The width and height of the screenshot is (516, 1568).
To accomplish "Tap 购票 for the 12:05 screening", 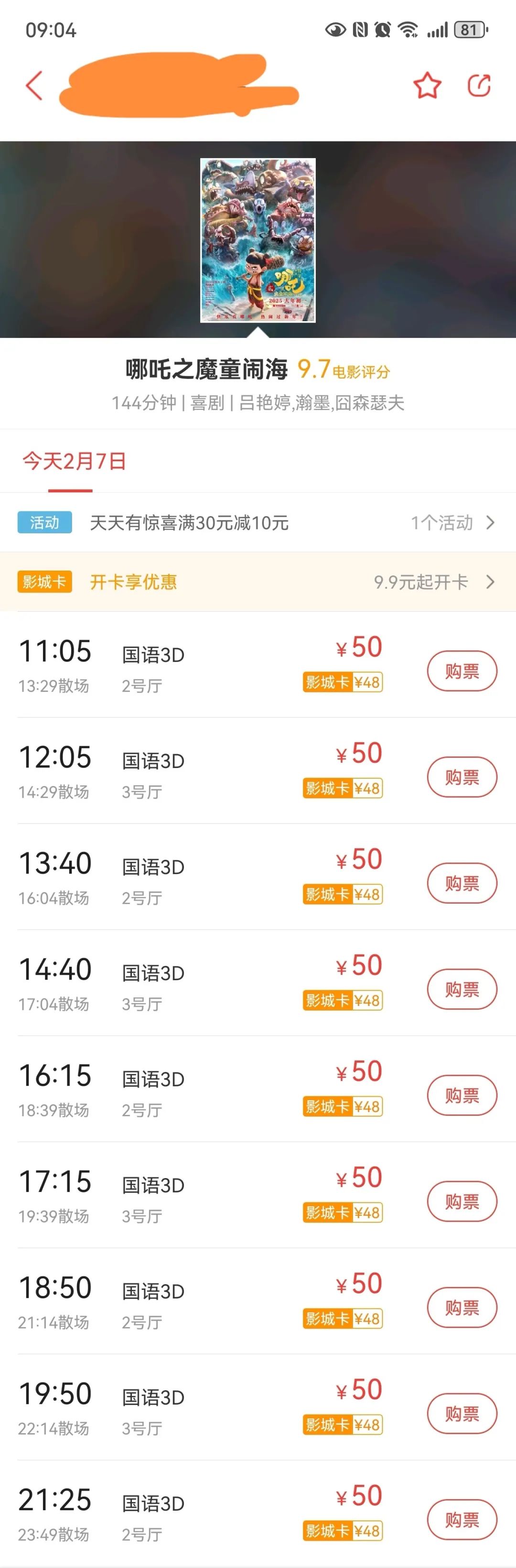I will click(462, 777).
